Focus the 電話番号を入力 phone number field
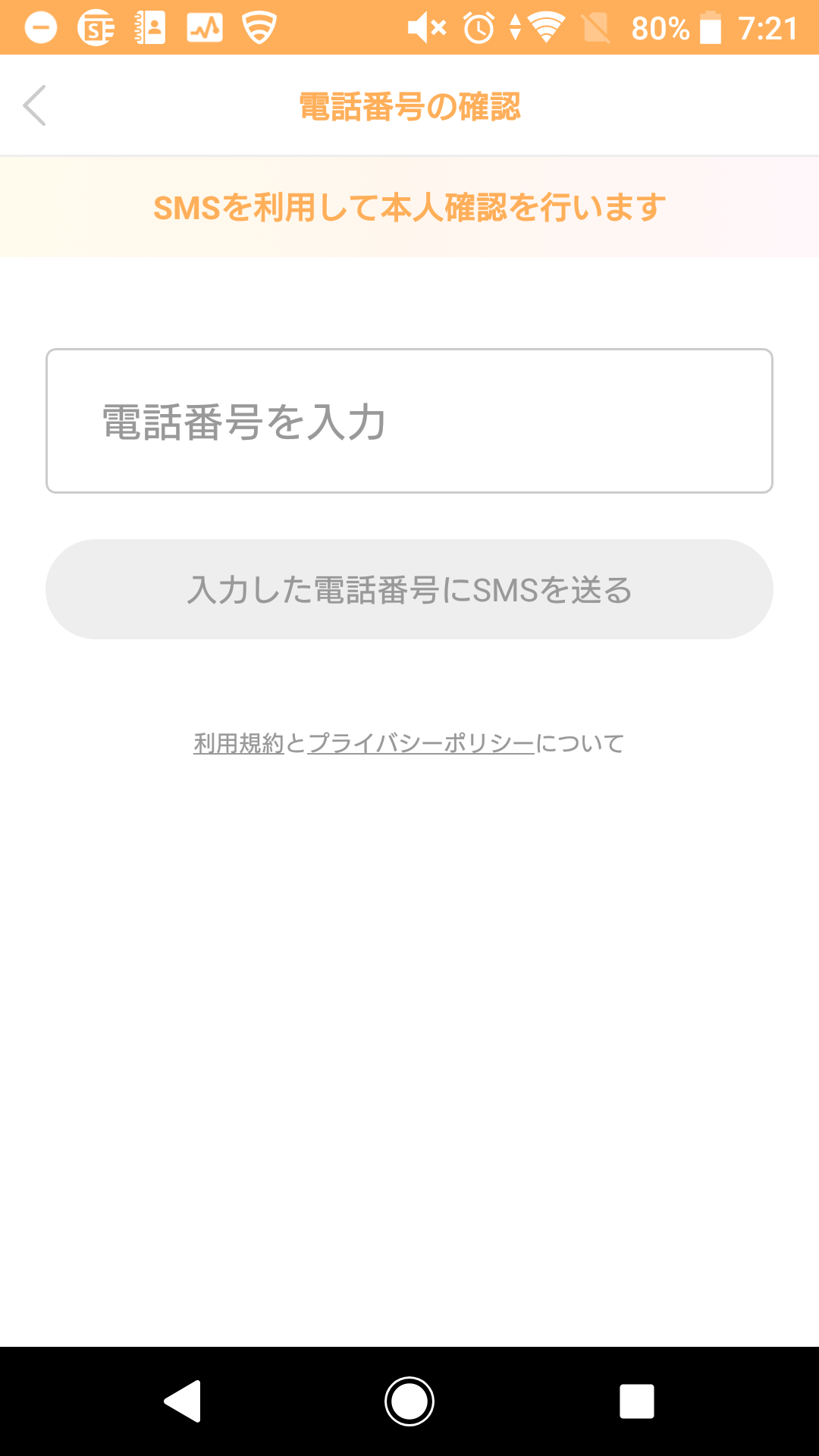The width and height of the screenshot is (819, 1456). pos(409,421)
